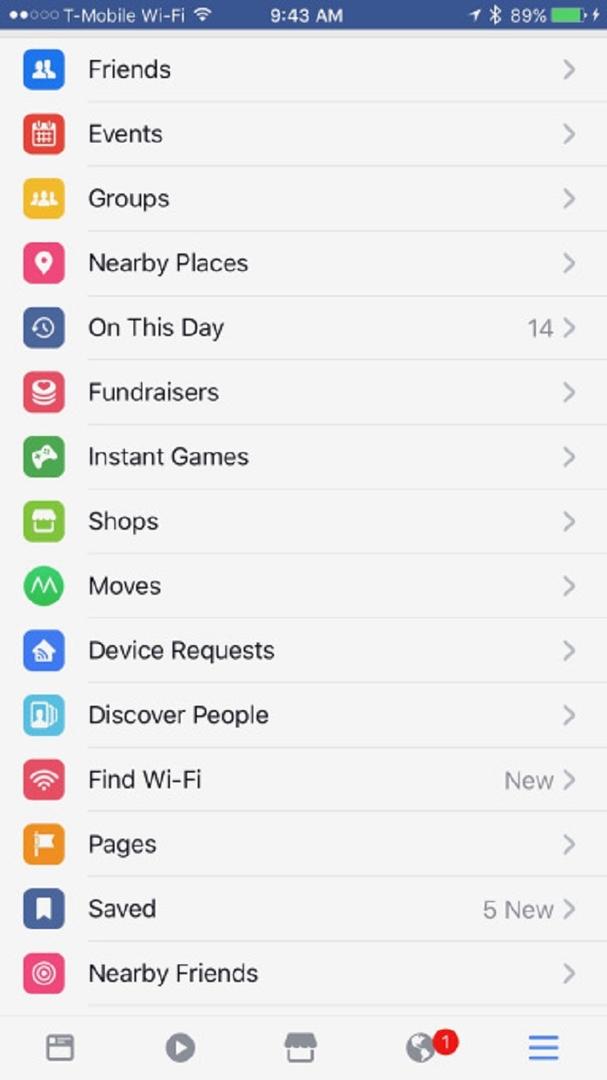Open the Friends row
Image resolution: width=607 pixels, height=1080 pixels.
300,70
